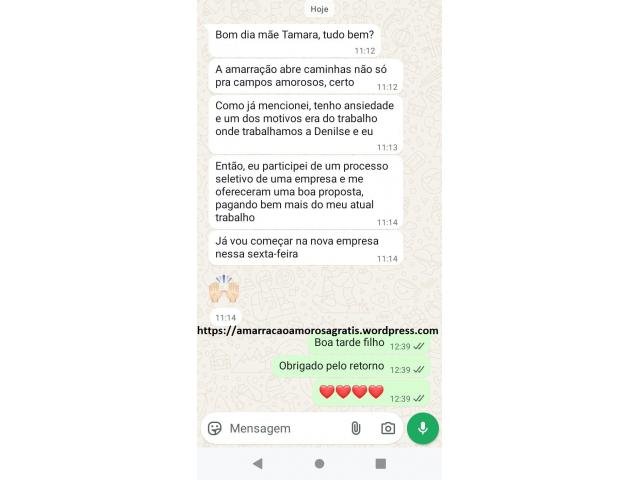640x480 pixels.
Task: Attach a file with the paperclip
Action: tap(355, 428)
